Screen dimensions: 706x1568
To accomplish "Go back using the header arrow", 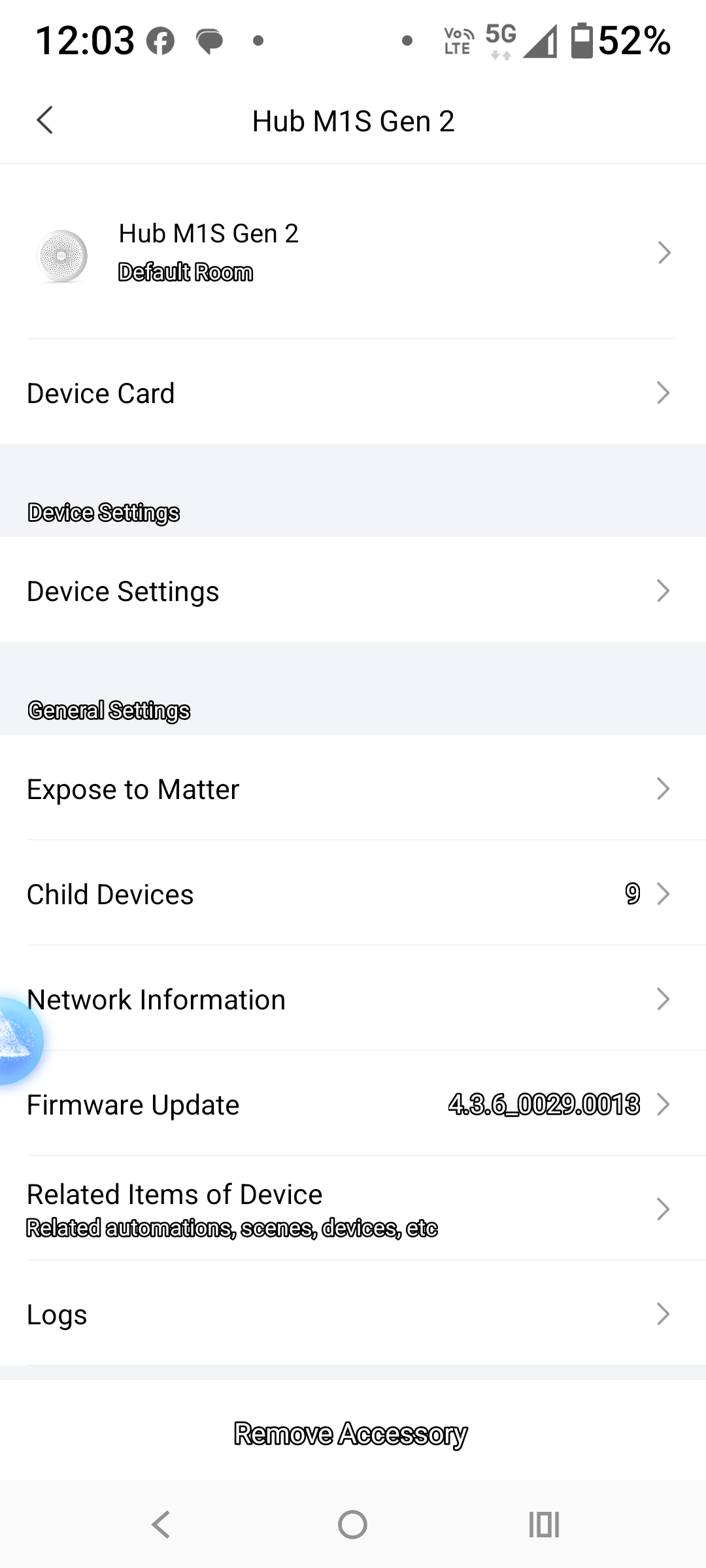I will [x=44, y=120].
